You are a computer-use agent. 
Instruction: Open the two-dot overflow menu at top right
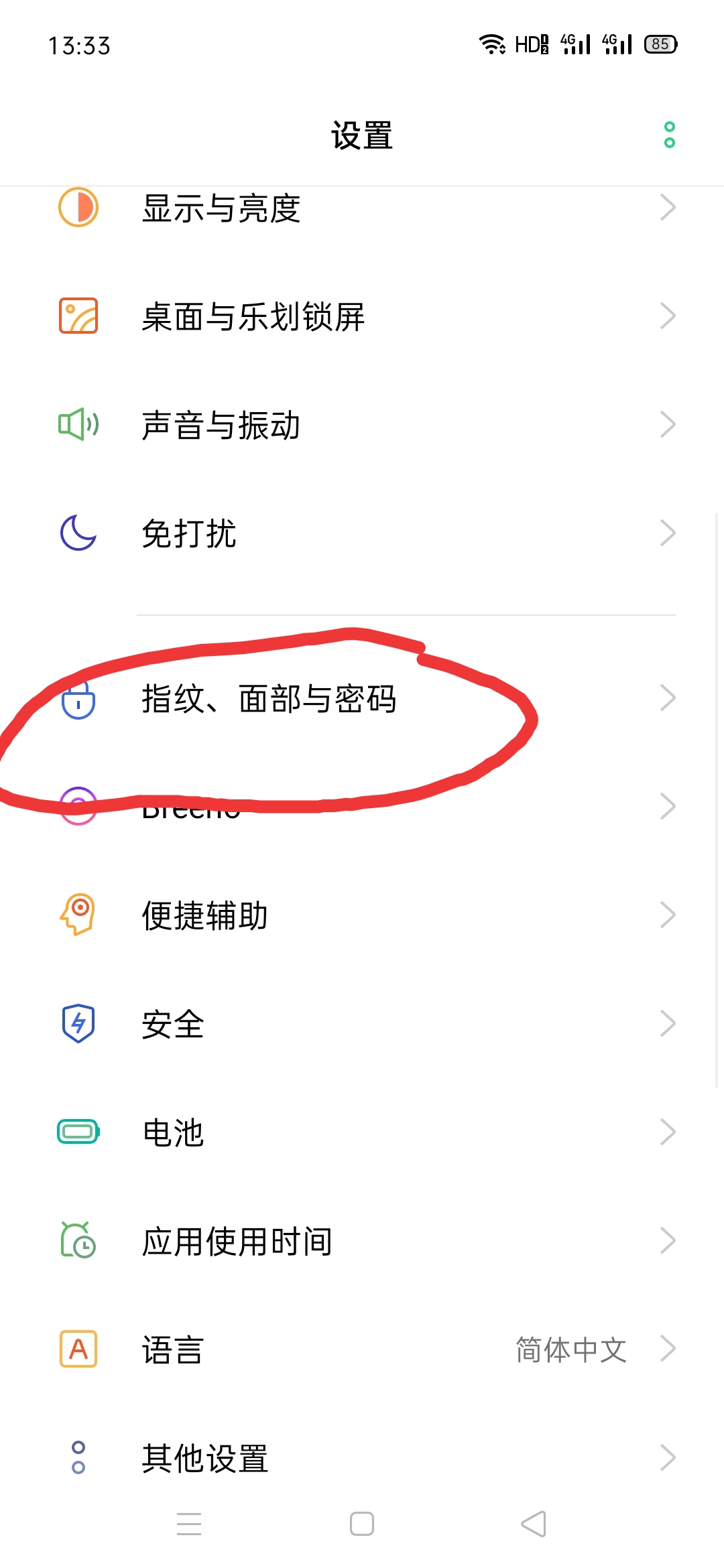[668, 134]
